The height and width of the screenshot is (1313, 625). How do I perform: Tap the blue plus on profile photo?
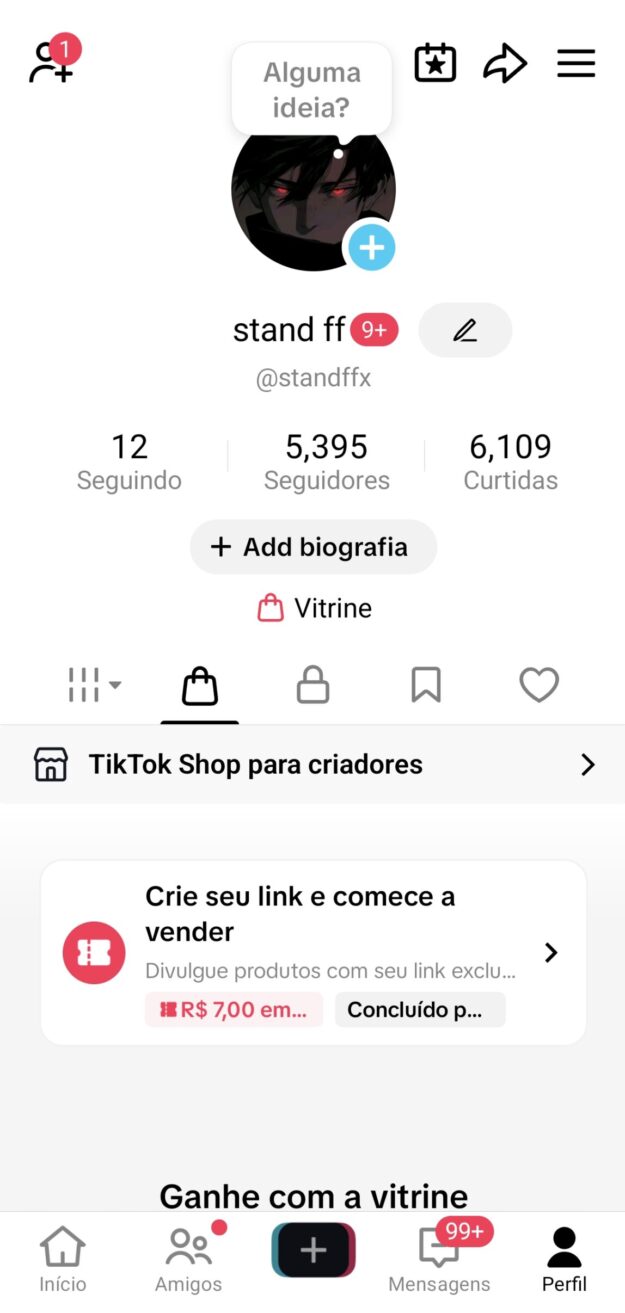point(371,246)
